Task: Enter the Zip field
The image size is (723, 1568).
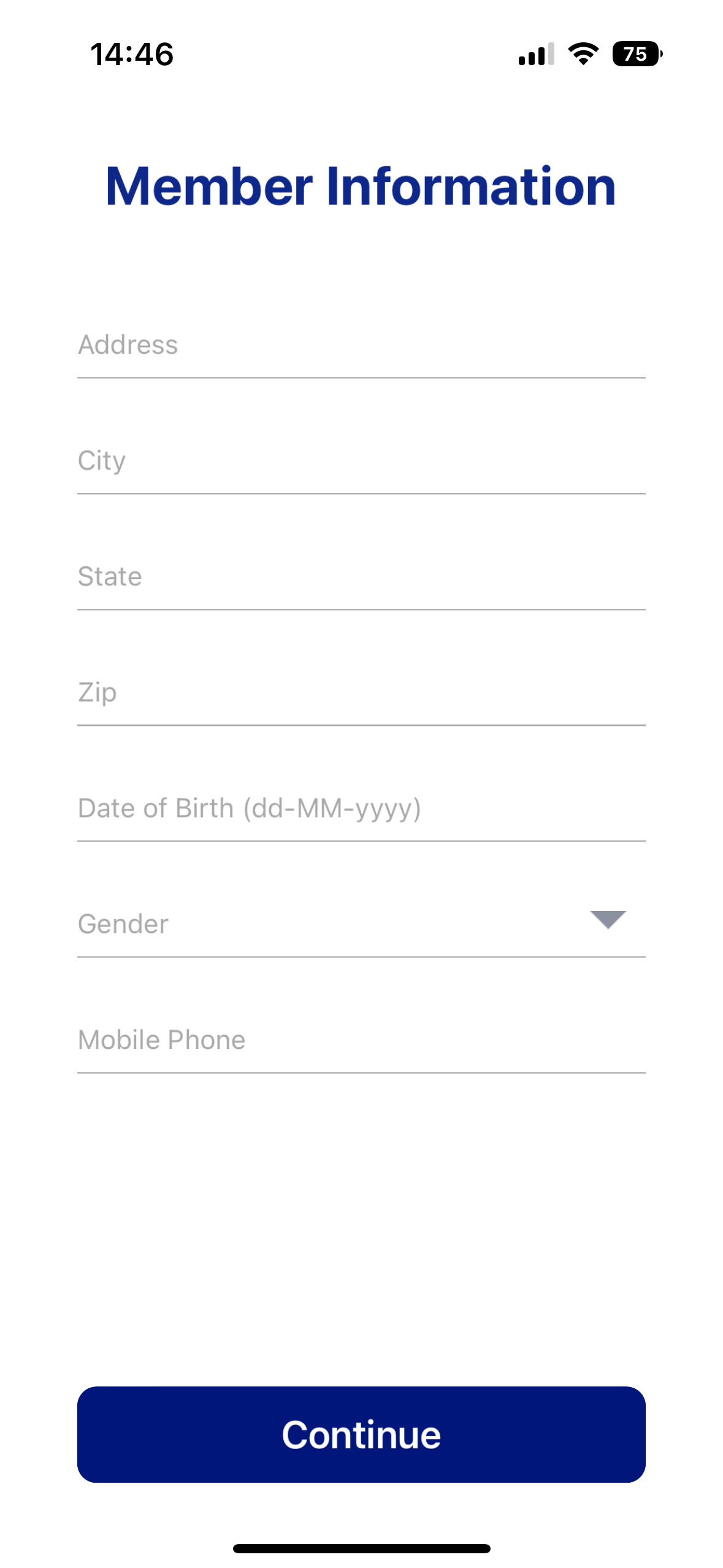Action: tap(361, 693)
